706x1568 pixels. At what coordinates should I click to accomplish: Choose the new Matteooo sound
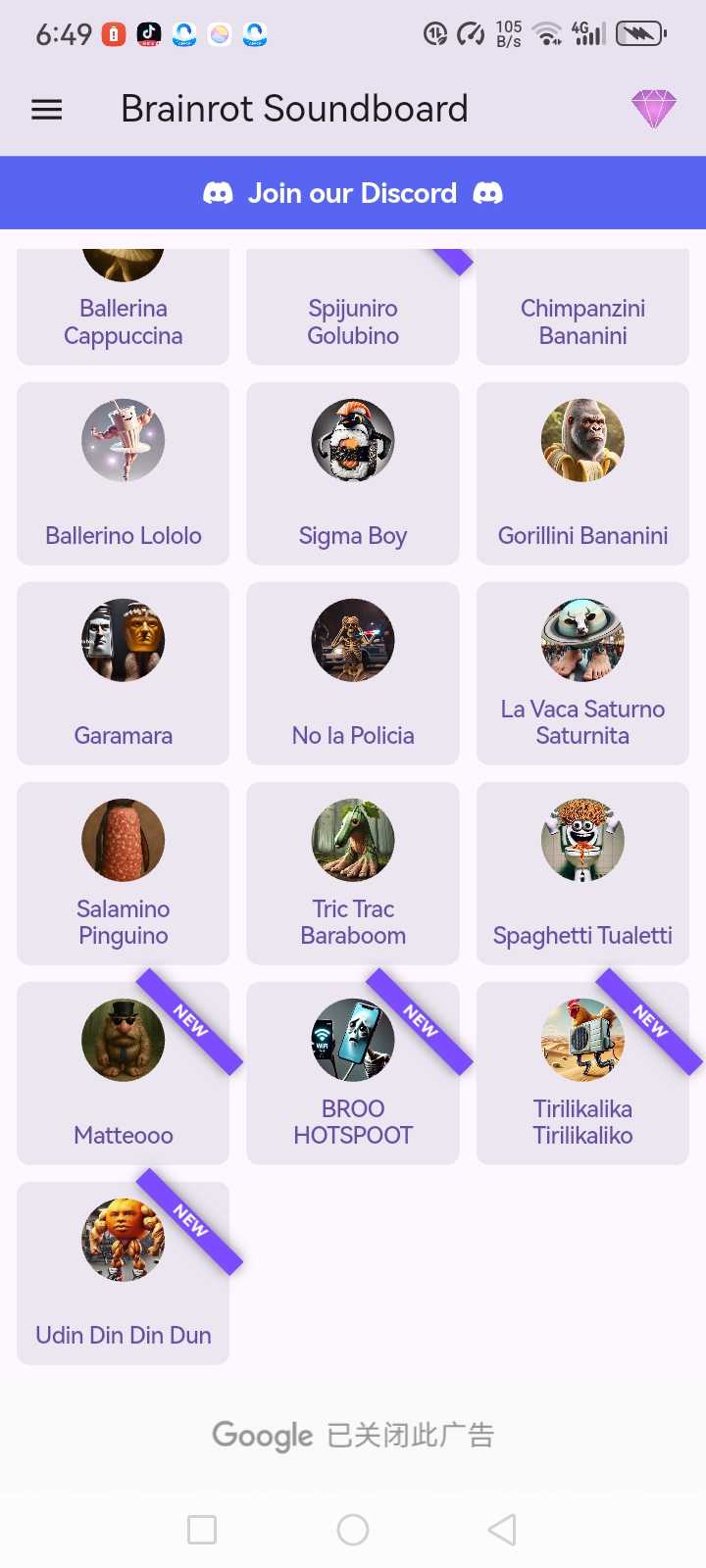(x=124, y=1073)
